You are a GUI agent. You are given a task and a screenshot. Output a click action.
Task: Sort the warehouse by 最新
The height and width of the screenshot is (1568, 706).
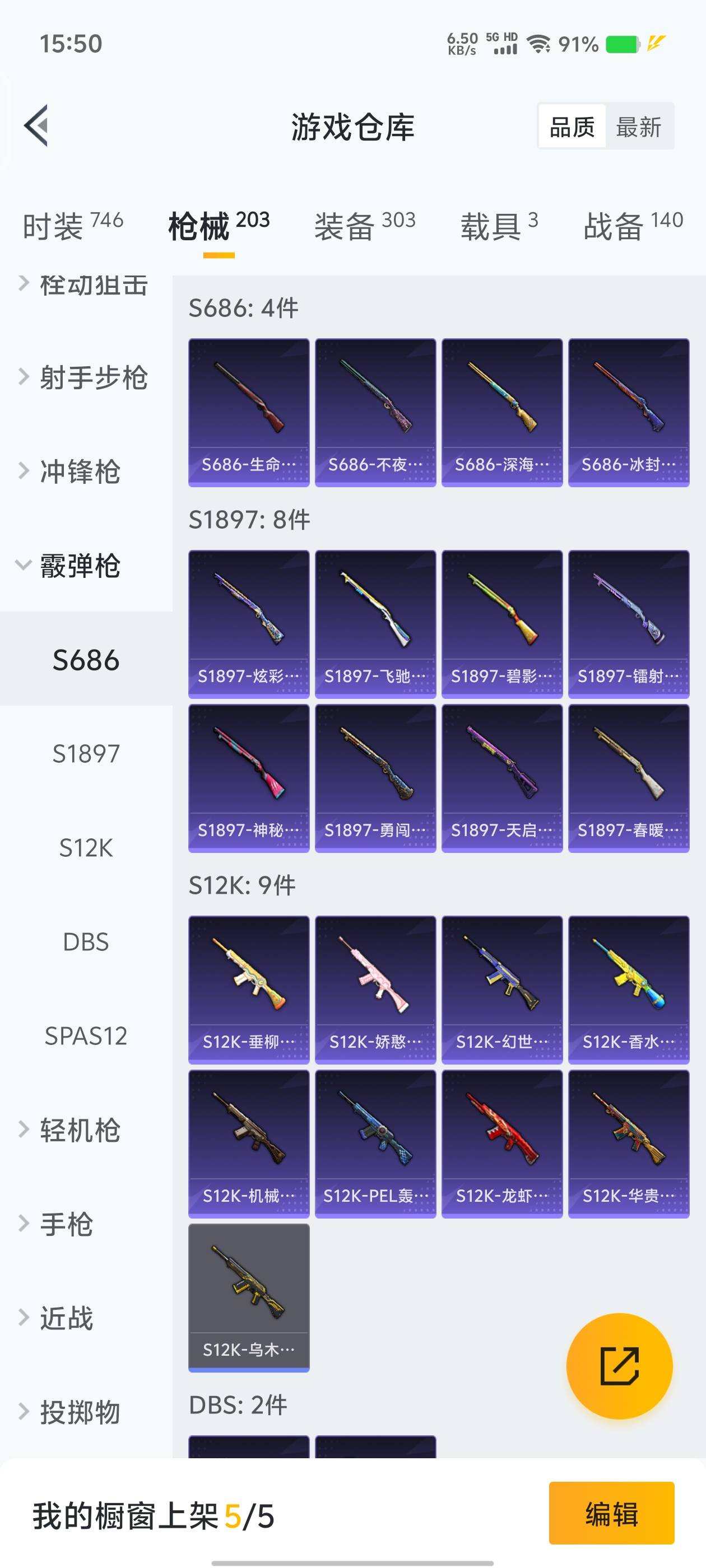coord(638,127)
